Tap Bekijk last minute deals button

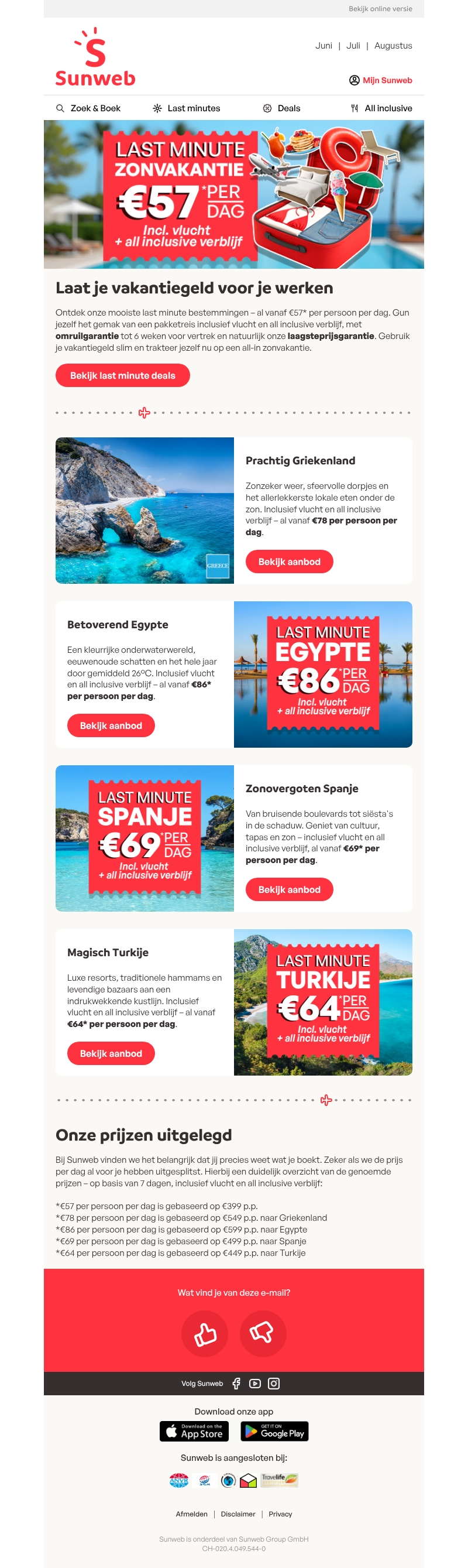tap(122, 375)
